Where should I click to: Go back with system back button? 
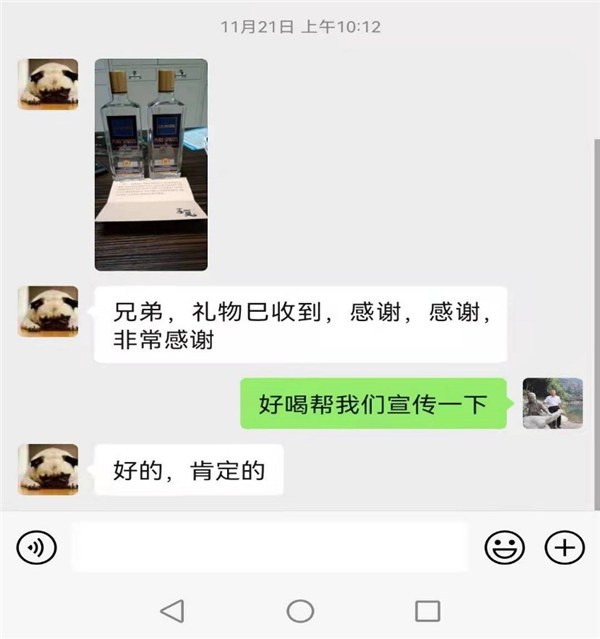pos(172,611)
